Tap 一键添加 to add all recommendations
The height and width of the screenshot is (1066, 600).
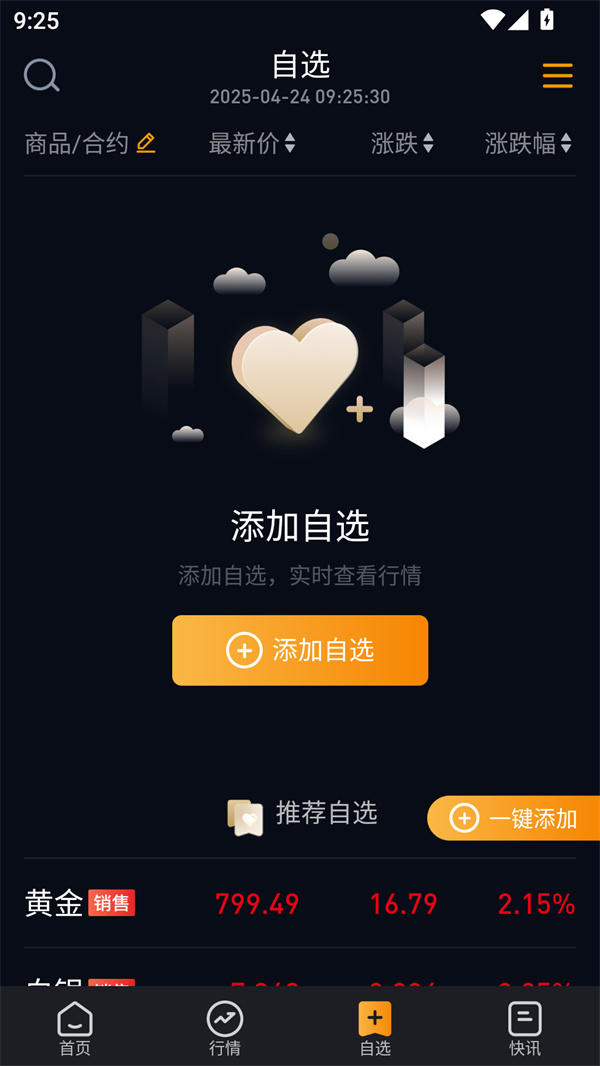pos(515,818)
